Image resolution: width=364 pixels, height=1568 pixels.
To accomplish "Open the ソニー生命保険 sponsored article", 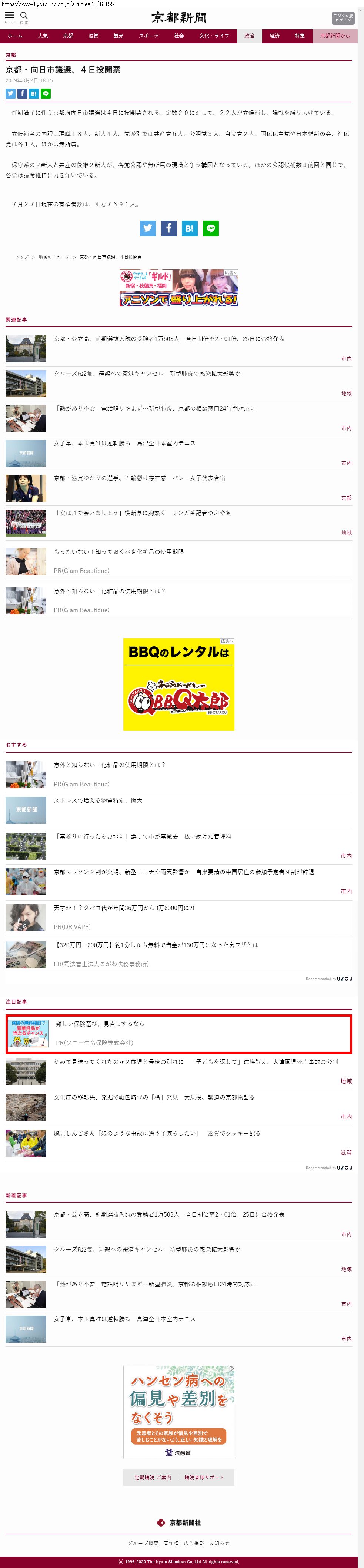I will [x=100, y=1024].
